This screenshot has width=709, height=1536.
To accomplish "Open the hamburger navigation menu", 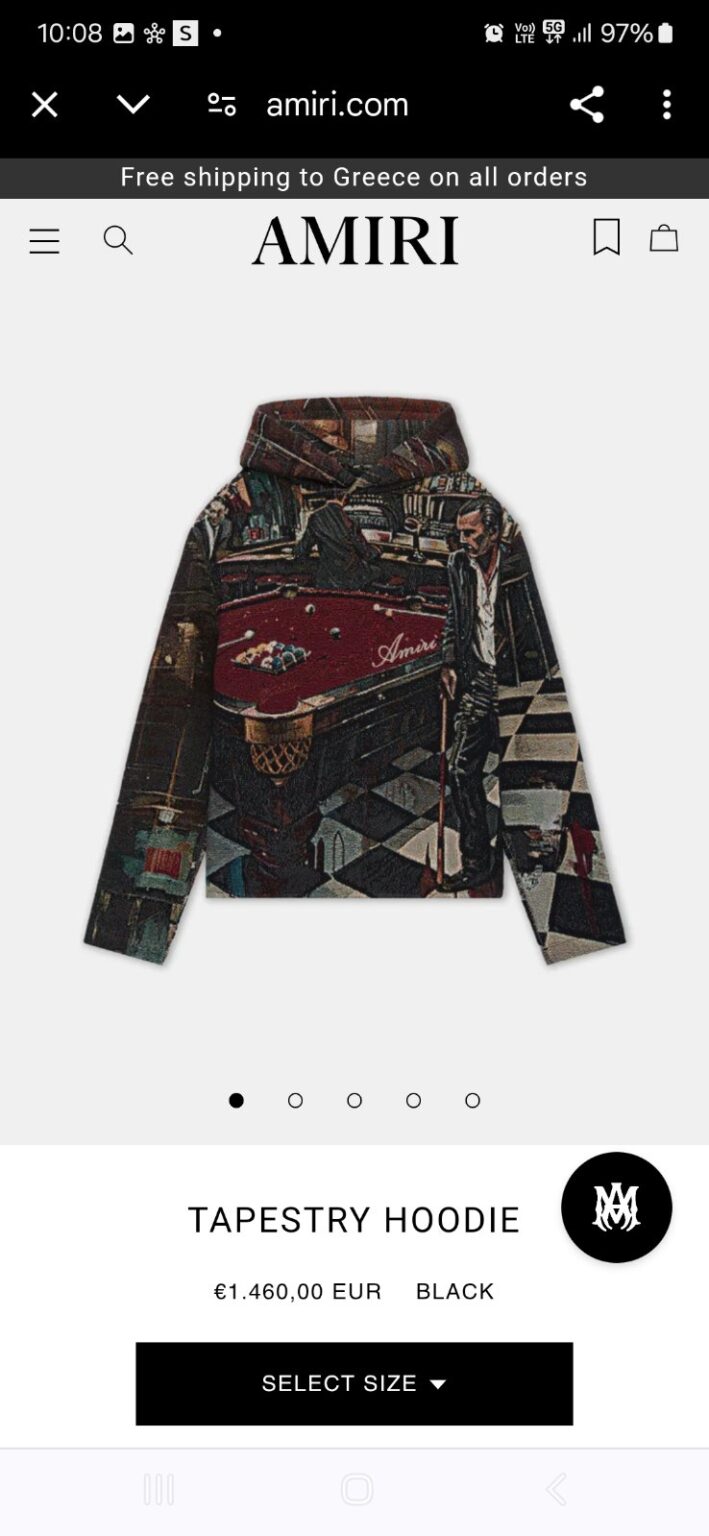I will click(x=44, y=241).
